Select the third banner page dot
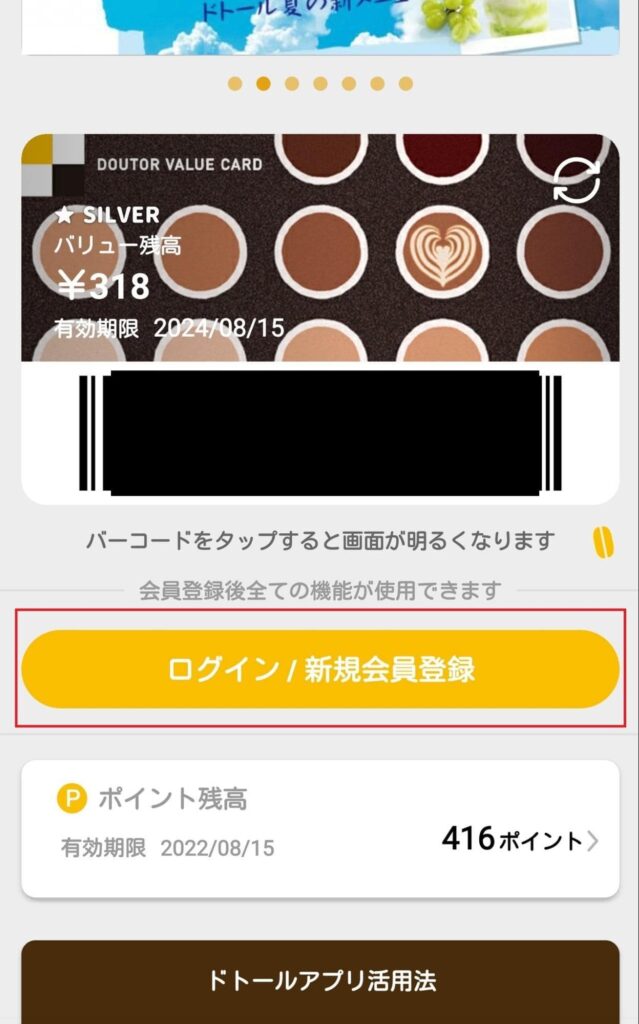 292,84
